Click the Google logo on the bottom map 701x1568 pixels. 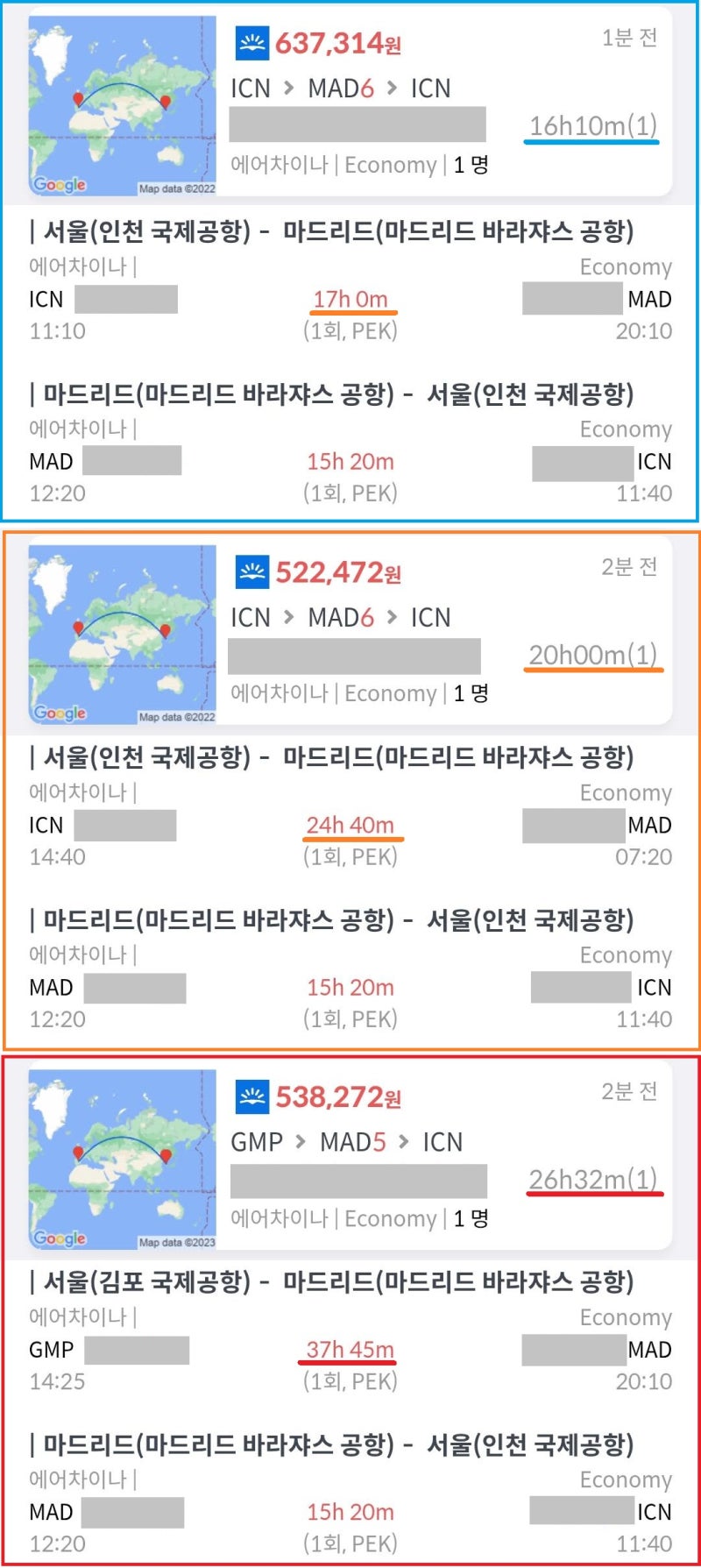click(x=59, y=1238)
